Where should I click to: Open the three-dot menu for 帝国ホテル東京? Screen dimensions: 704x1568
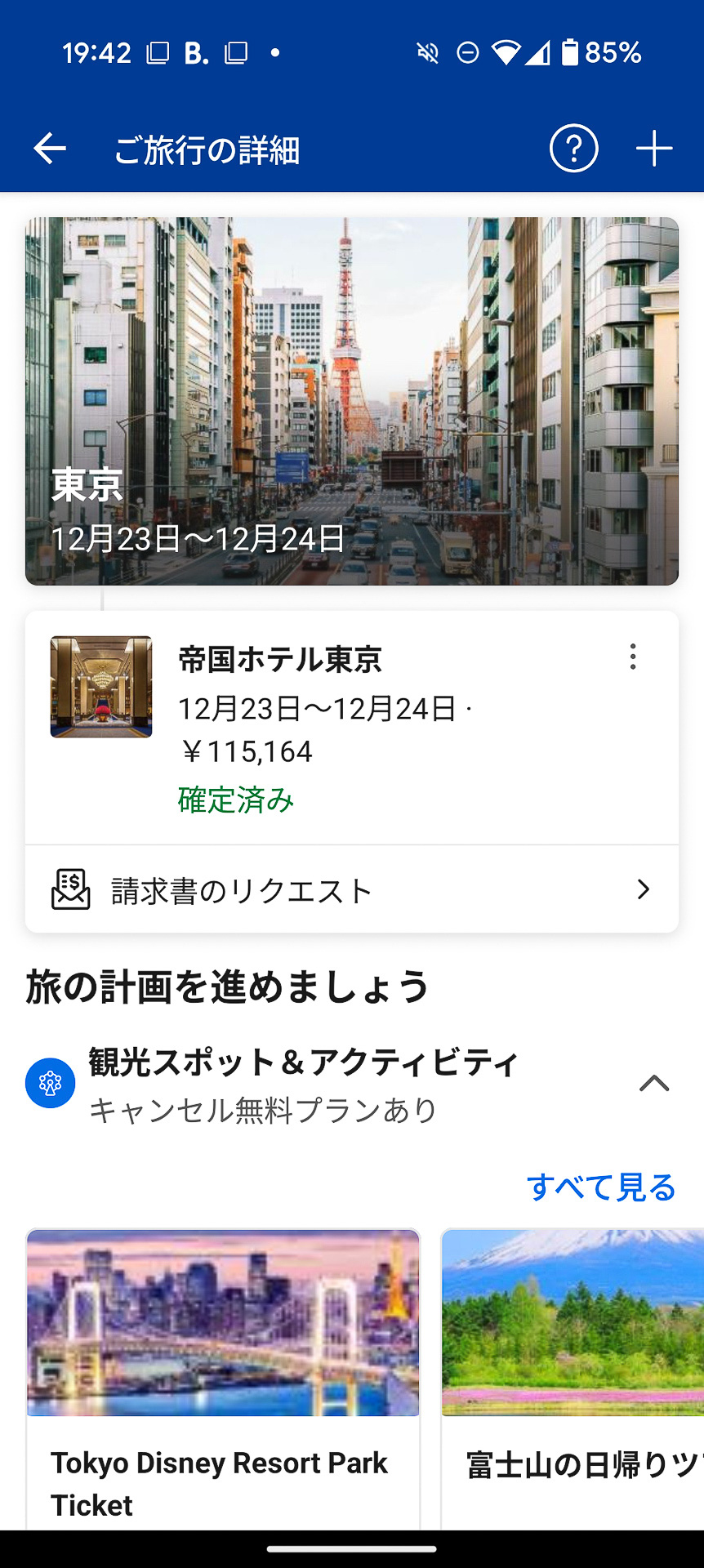pos(632,656)
